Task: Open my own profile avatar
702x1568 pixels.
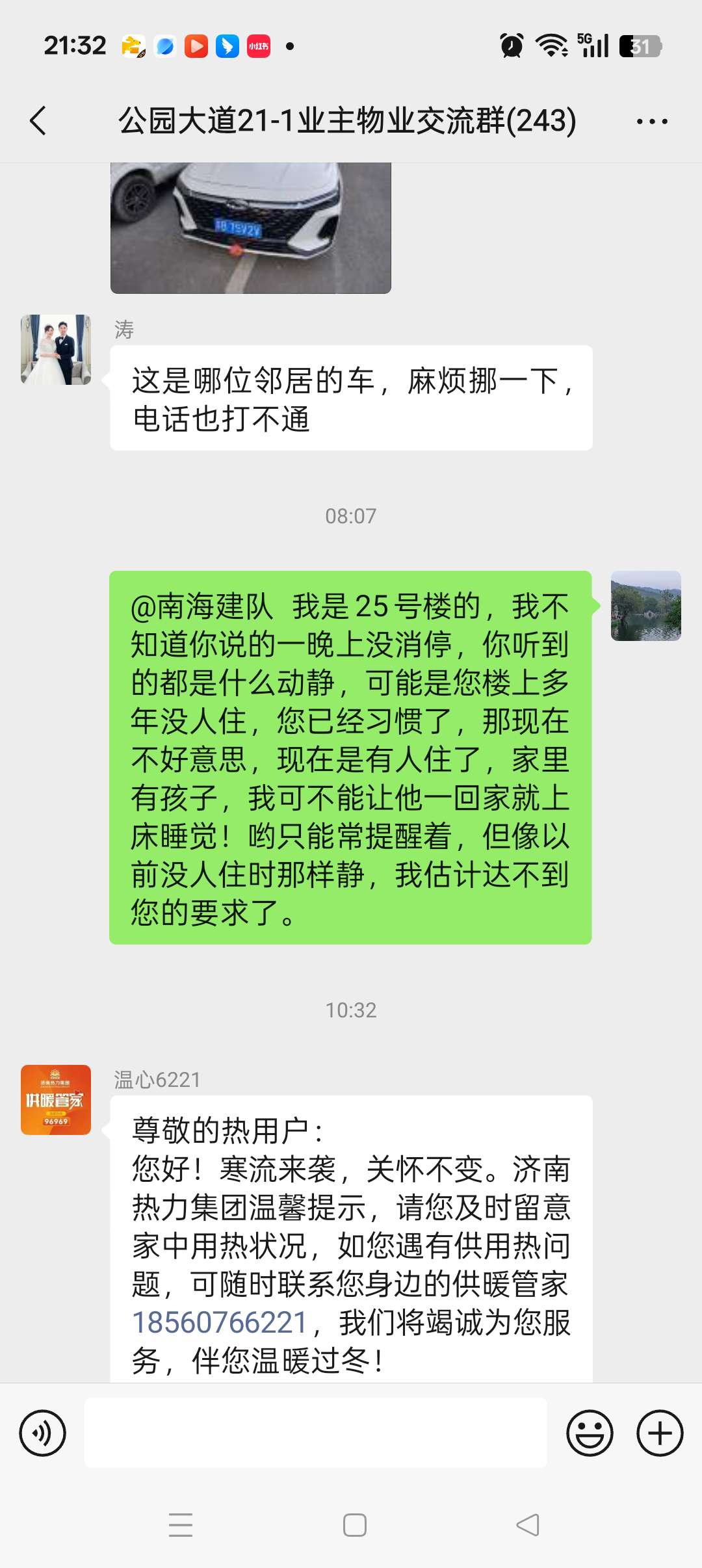Action: [x=645, y=606]
